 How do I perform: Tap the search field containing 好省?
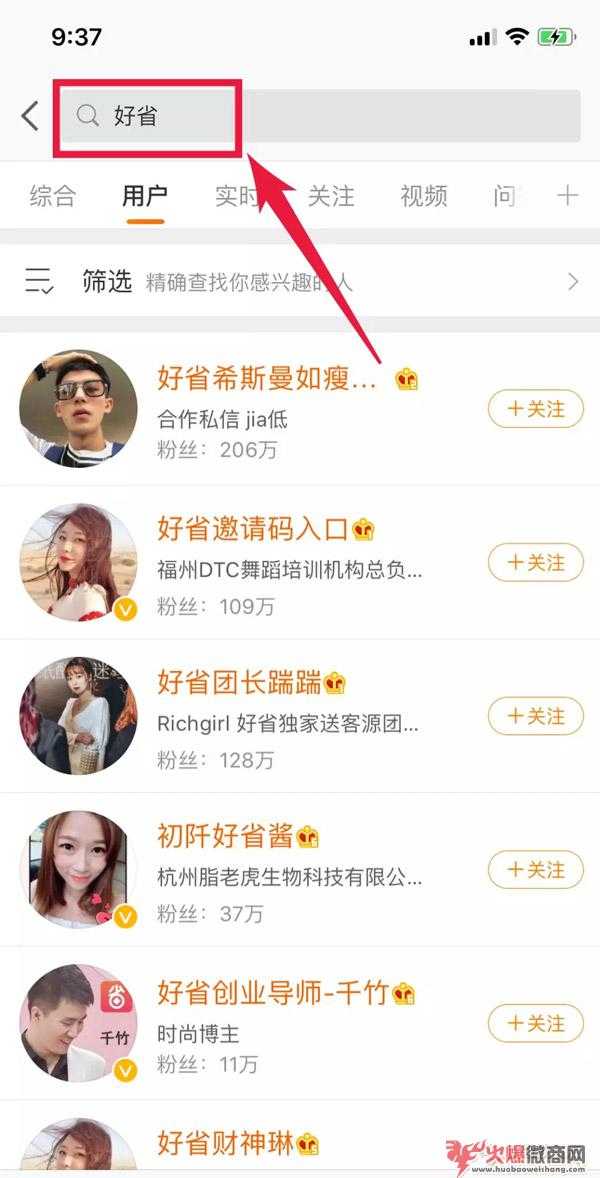pos(320,116)
